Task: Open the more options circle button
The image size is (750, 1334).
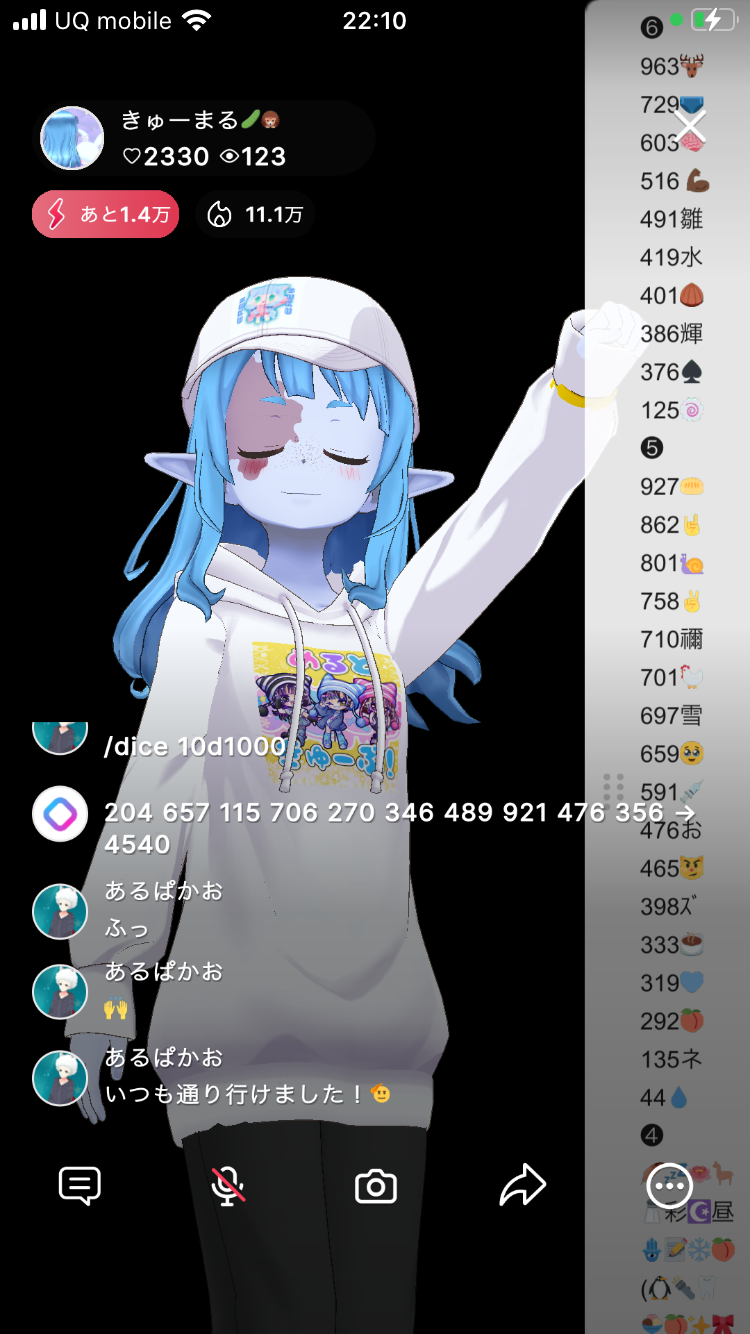Action: point(670,1186)
